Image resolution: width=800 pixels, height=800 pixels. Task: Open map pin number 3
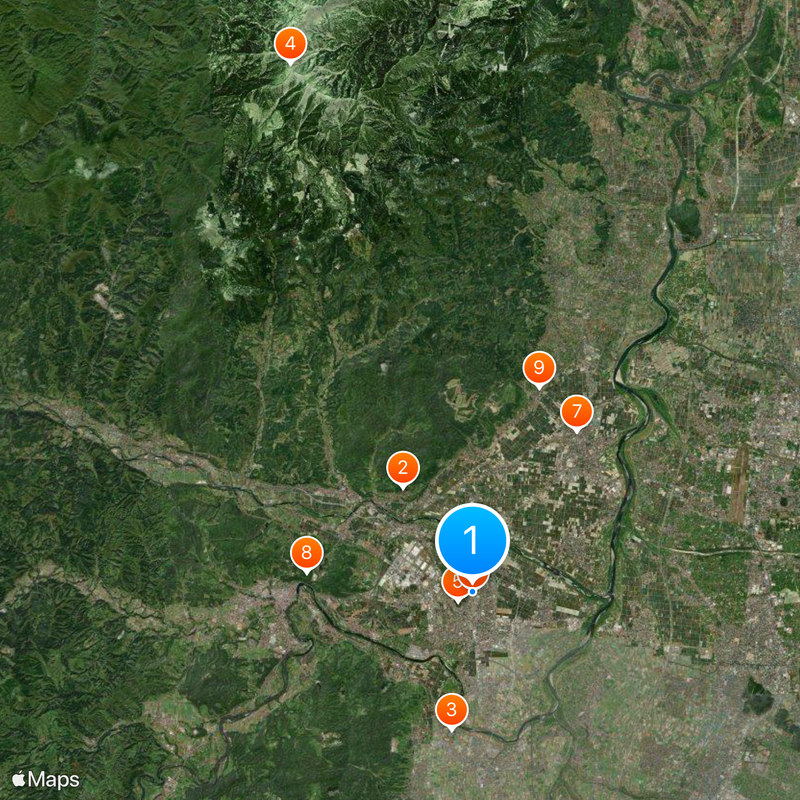point(452,710)
